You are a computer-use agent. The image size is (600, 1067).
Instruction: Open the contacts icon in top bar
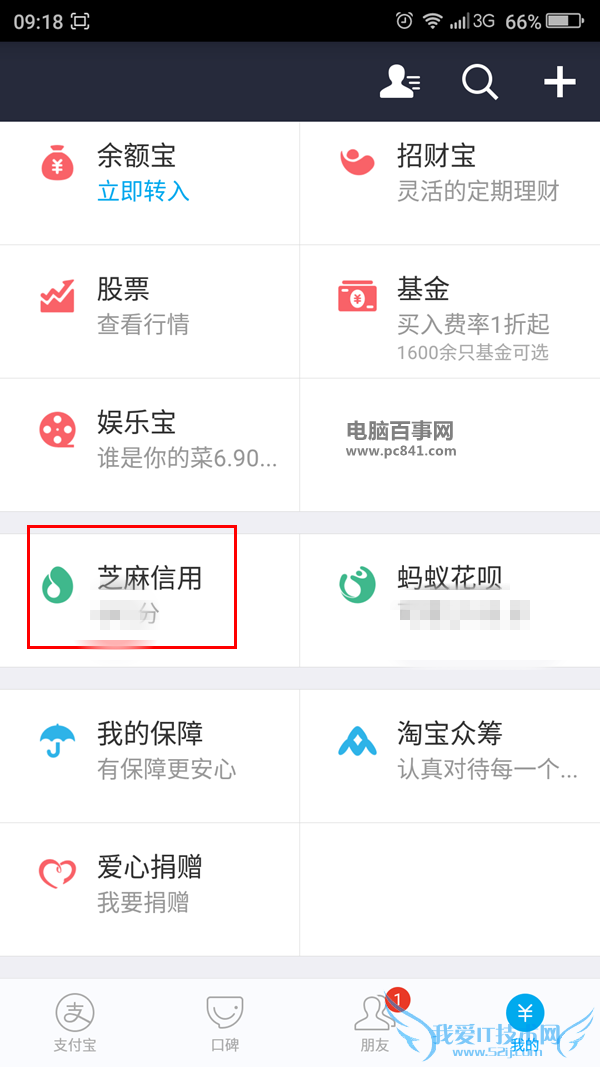(x=399, y=82)
